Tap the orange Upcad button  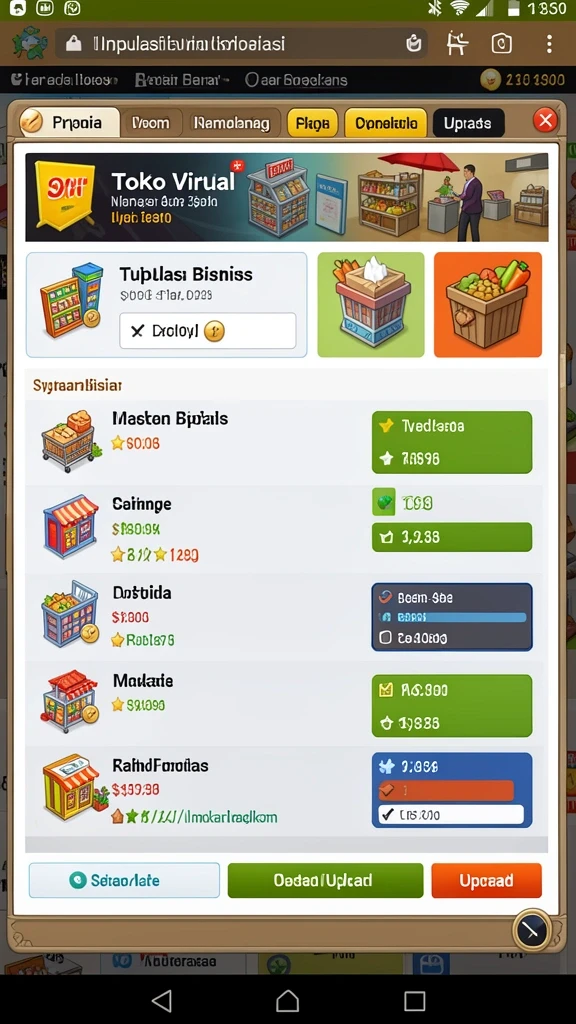coord(487,880)
